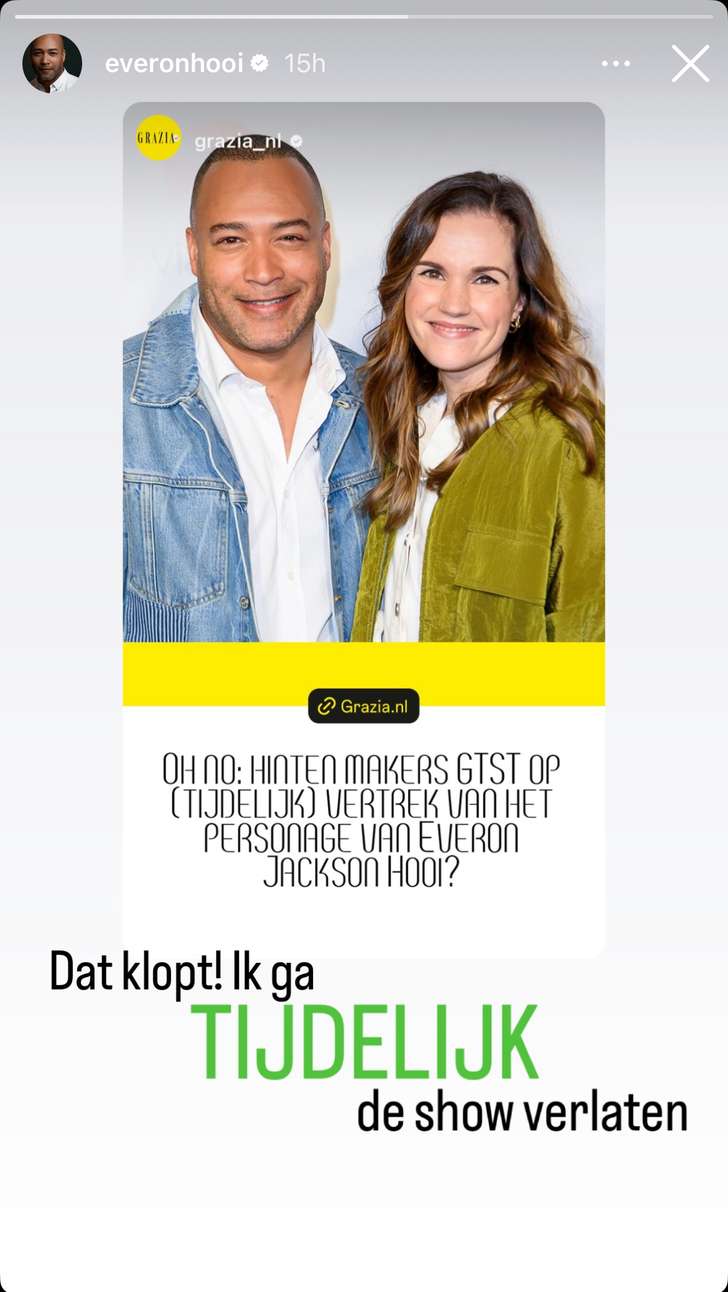Open the reshared grazia_nl post
The height and width of the screenshot is (1292, 728).
click(x=363, y=400)
